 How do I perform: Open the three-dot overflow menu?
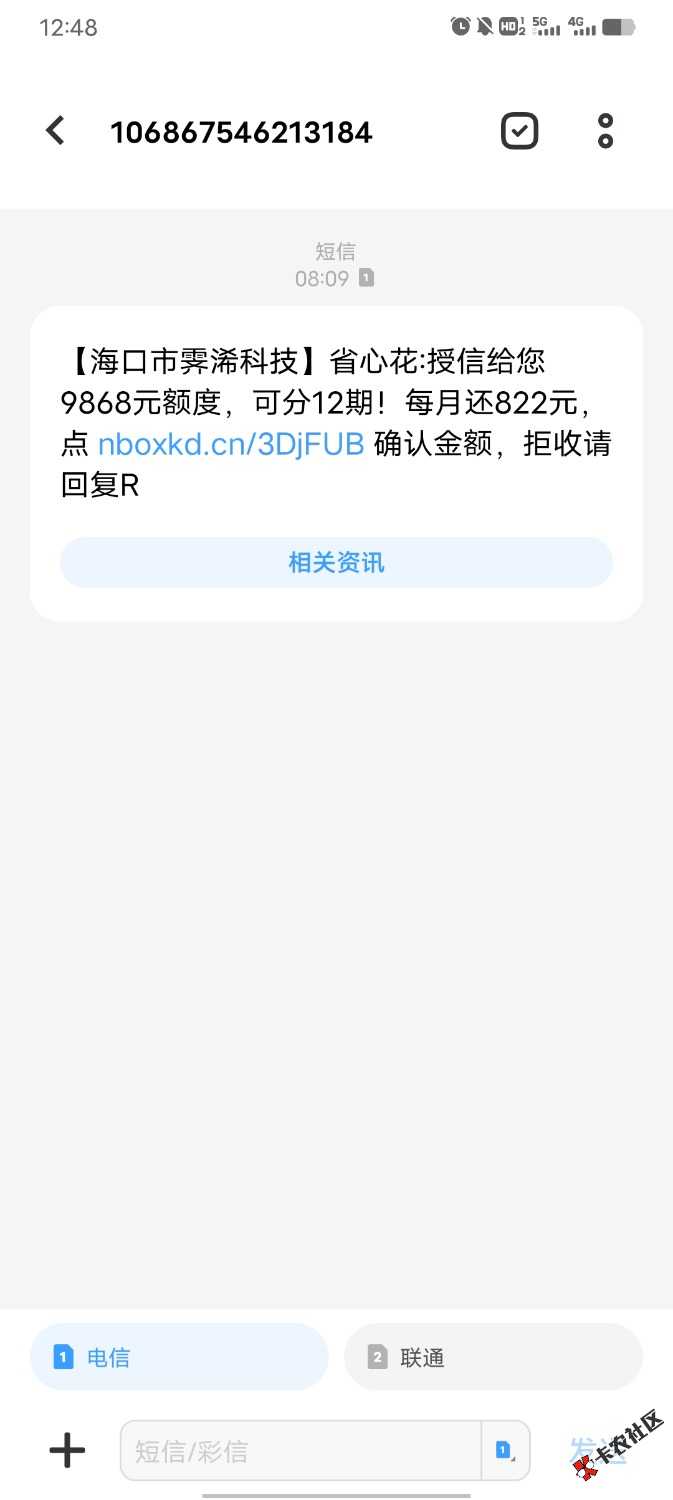(605, 131)
